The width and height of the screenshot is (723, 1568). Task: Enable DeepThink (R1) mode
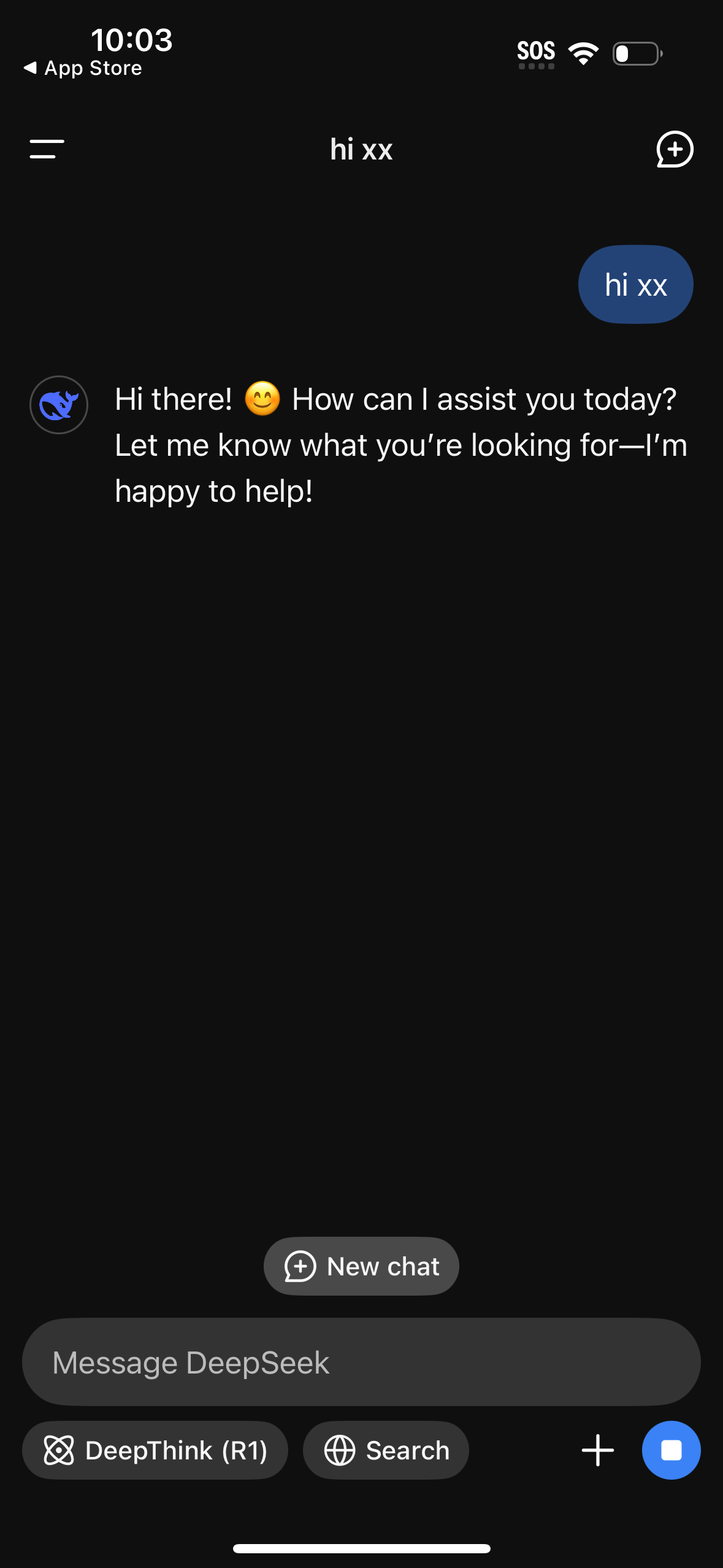pos(155,1451)
